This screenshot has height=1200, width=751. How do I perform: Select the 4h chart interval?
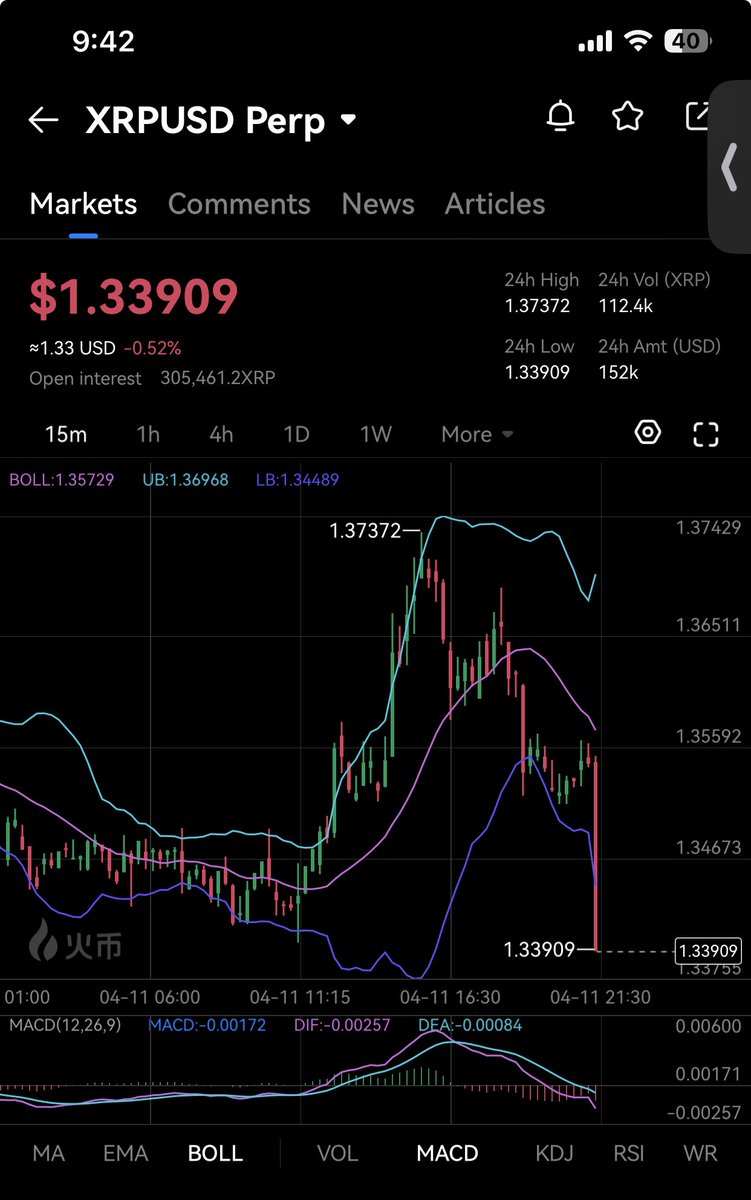(x=221, y=434)
